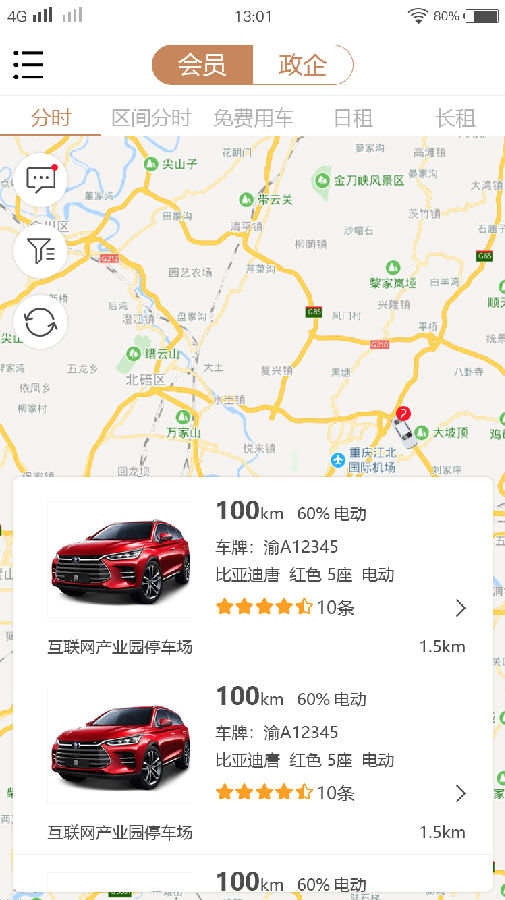
Task: Open the side drawer menu
Action: [x=28, y=65]
